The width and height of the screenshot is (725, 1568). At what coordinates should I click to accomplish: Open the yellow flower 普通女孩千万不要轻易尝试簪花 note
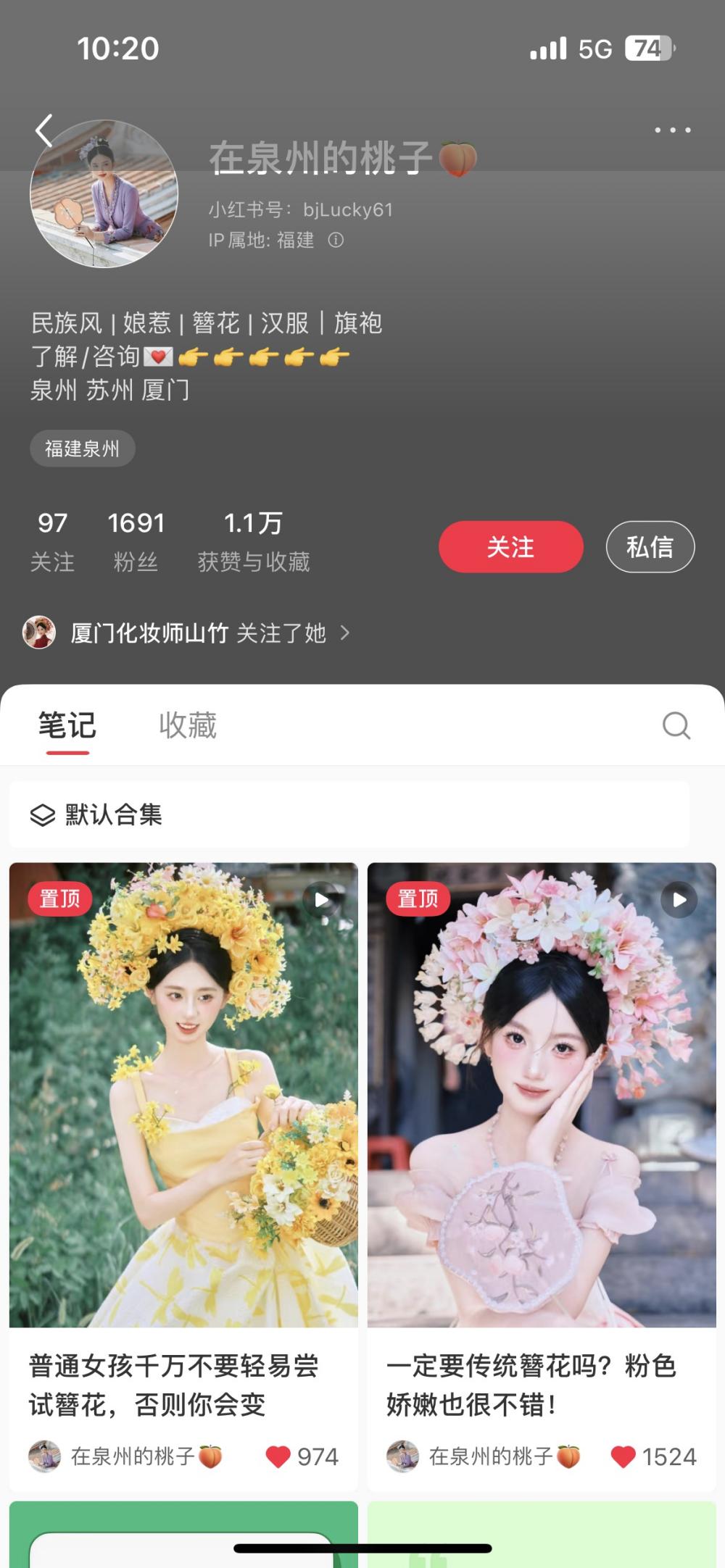pyautogui.click(x=183, y=1094)
